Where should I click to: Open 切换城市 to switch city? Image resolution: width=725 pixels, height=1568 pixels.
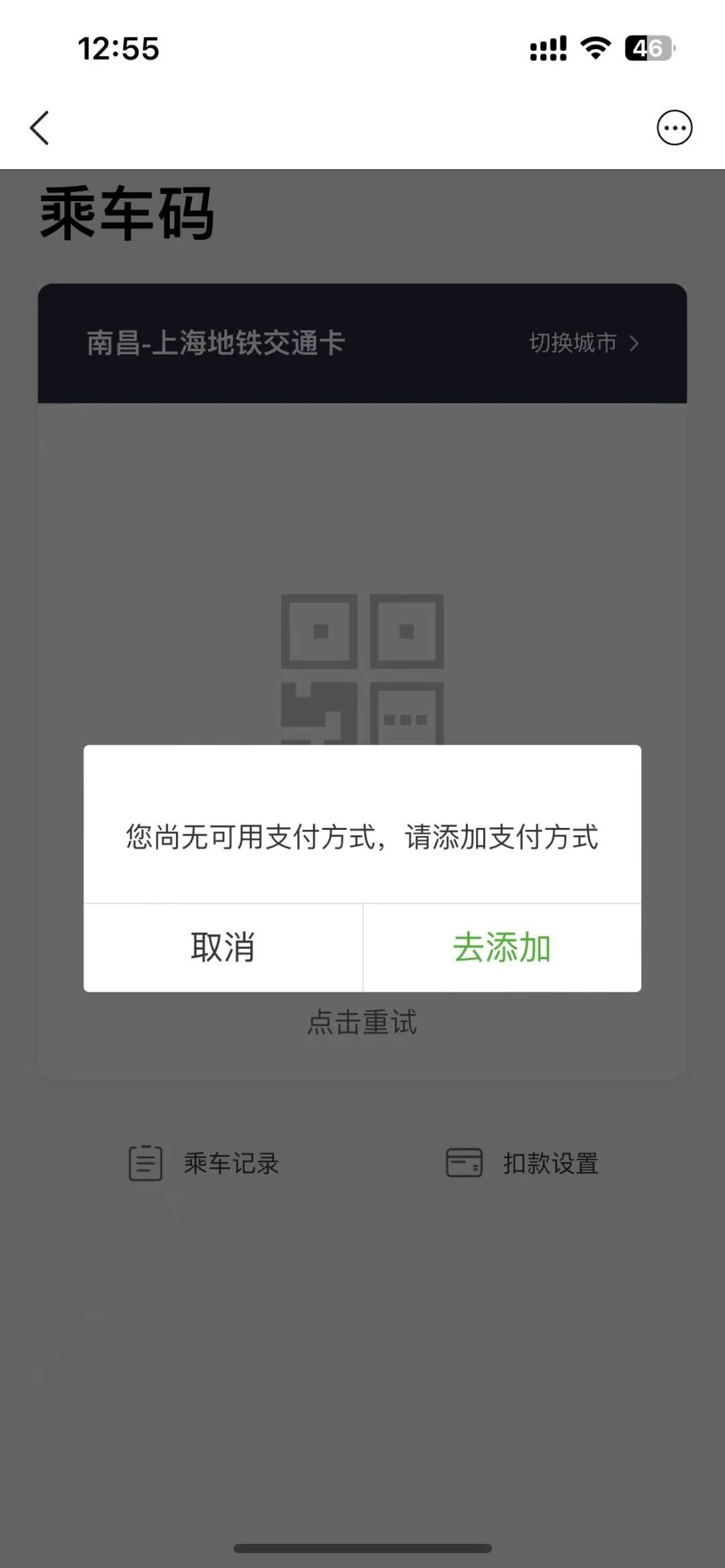[574, 343]
